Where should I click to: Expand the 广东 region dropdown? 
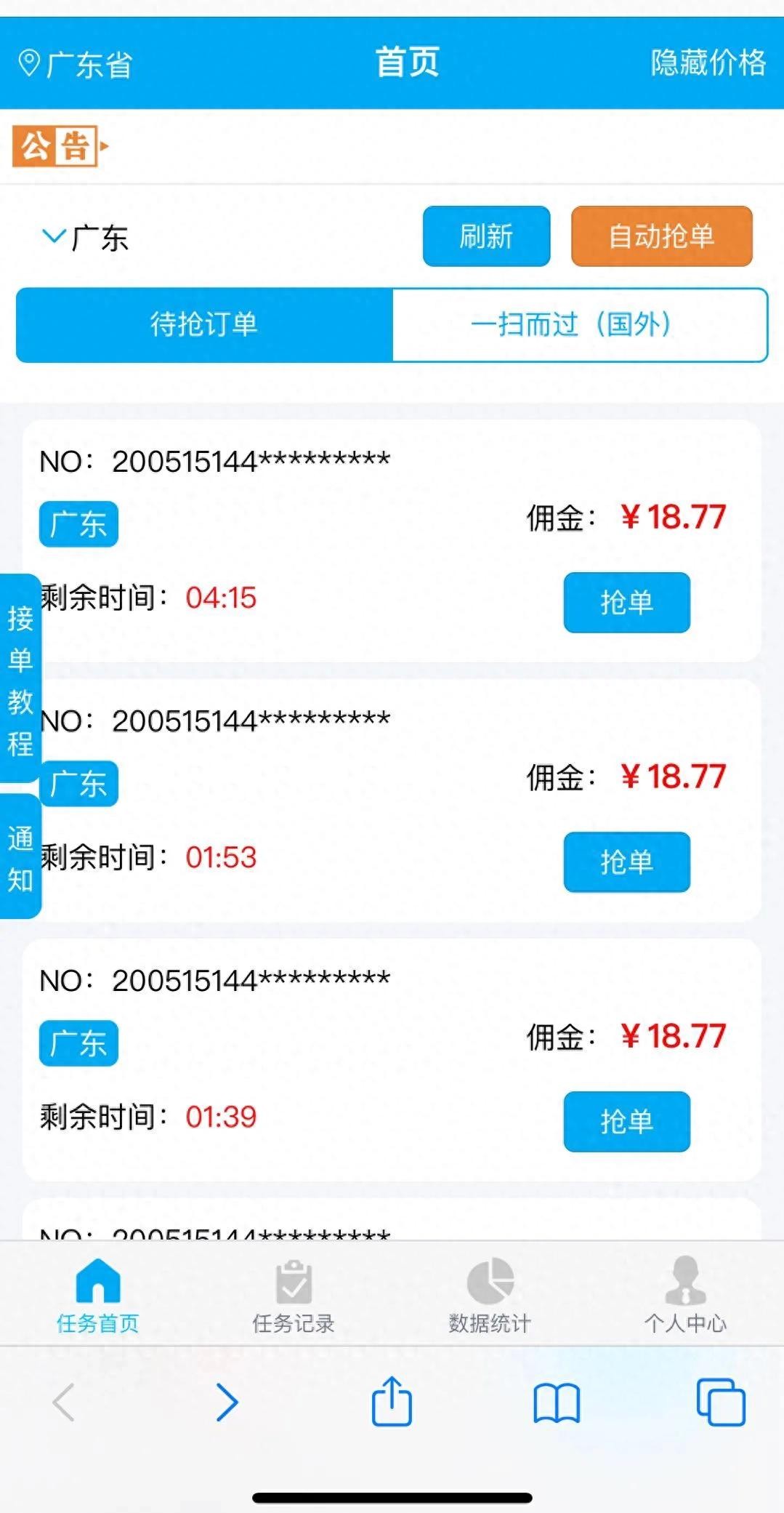86,238
